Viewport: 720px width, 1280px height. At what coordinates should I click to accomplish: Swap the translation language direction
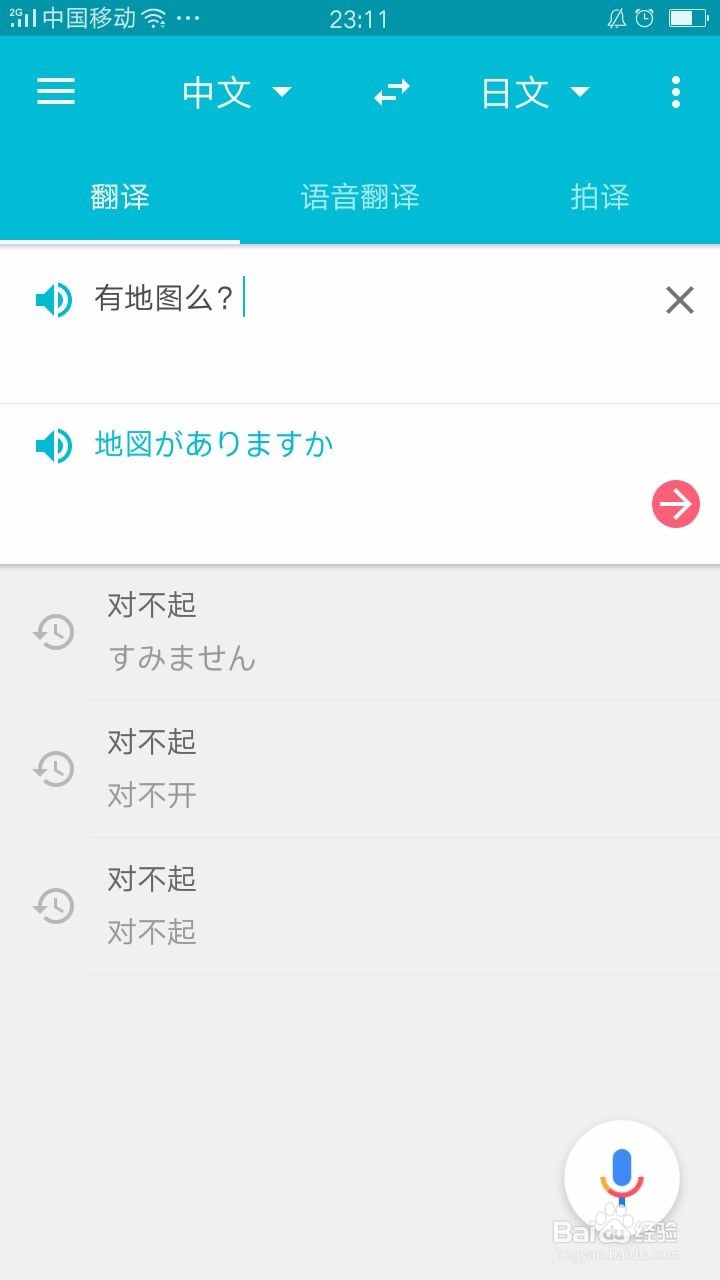391,92
